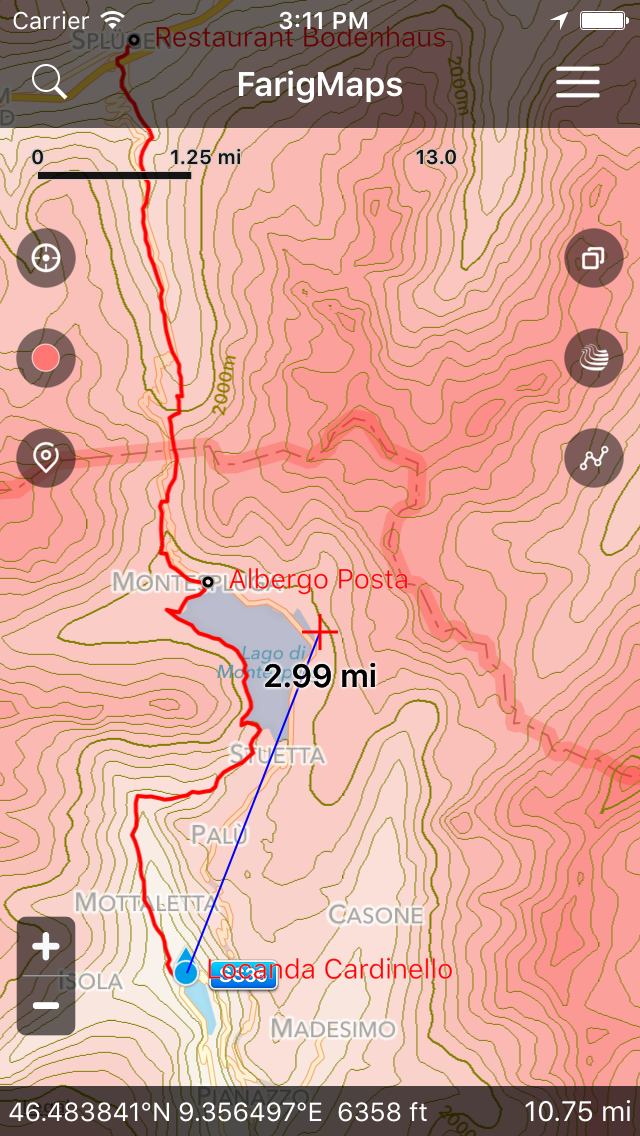Zoom in with the plus button
The height and width of the screenshot is (1136, 640).
coord(46,946)
